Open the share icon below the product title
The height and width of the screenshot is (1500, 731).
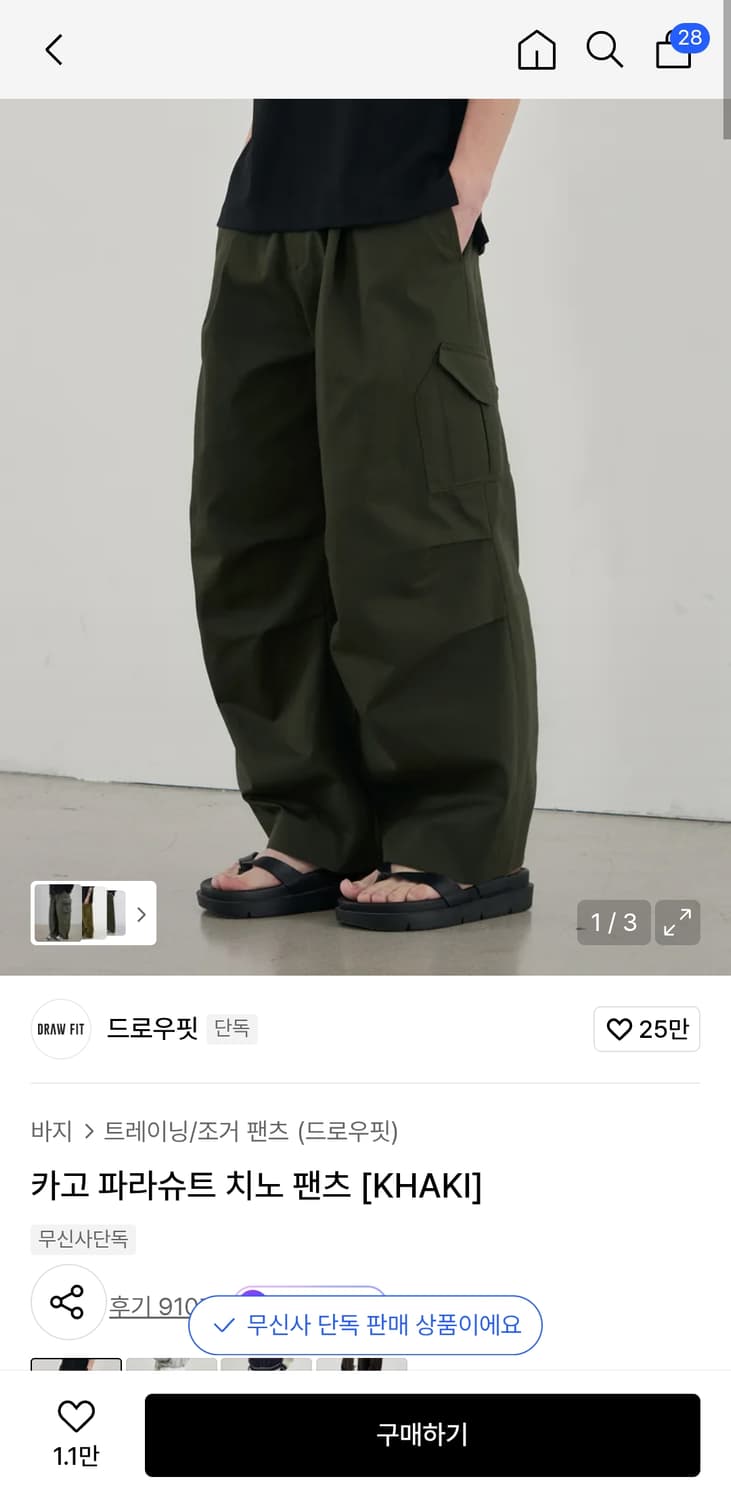point(68,1302)
